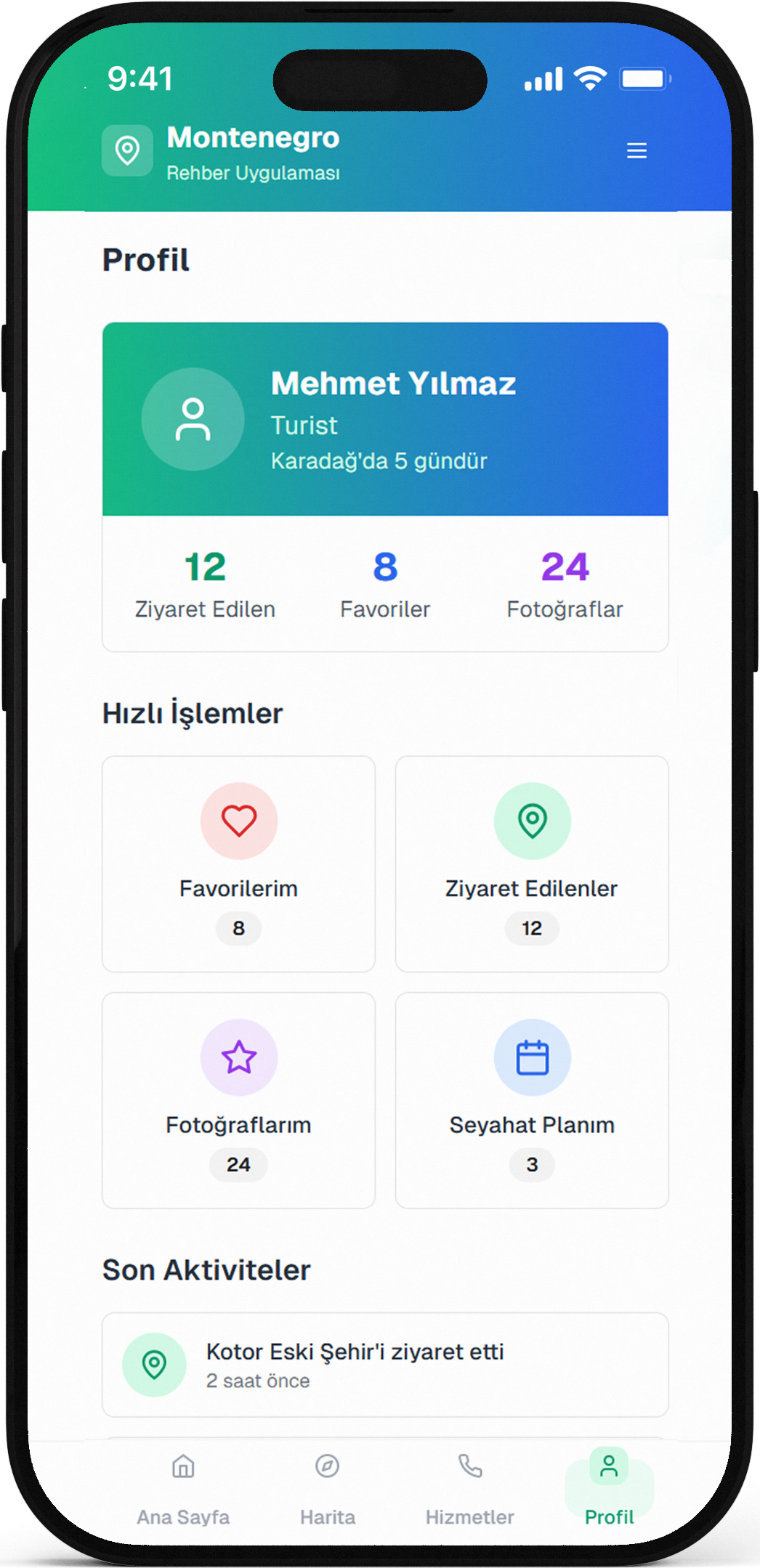Open Ziyaret Edilenler card

pos(531,863)
